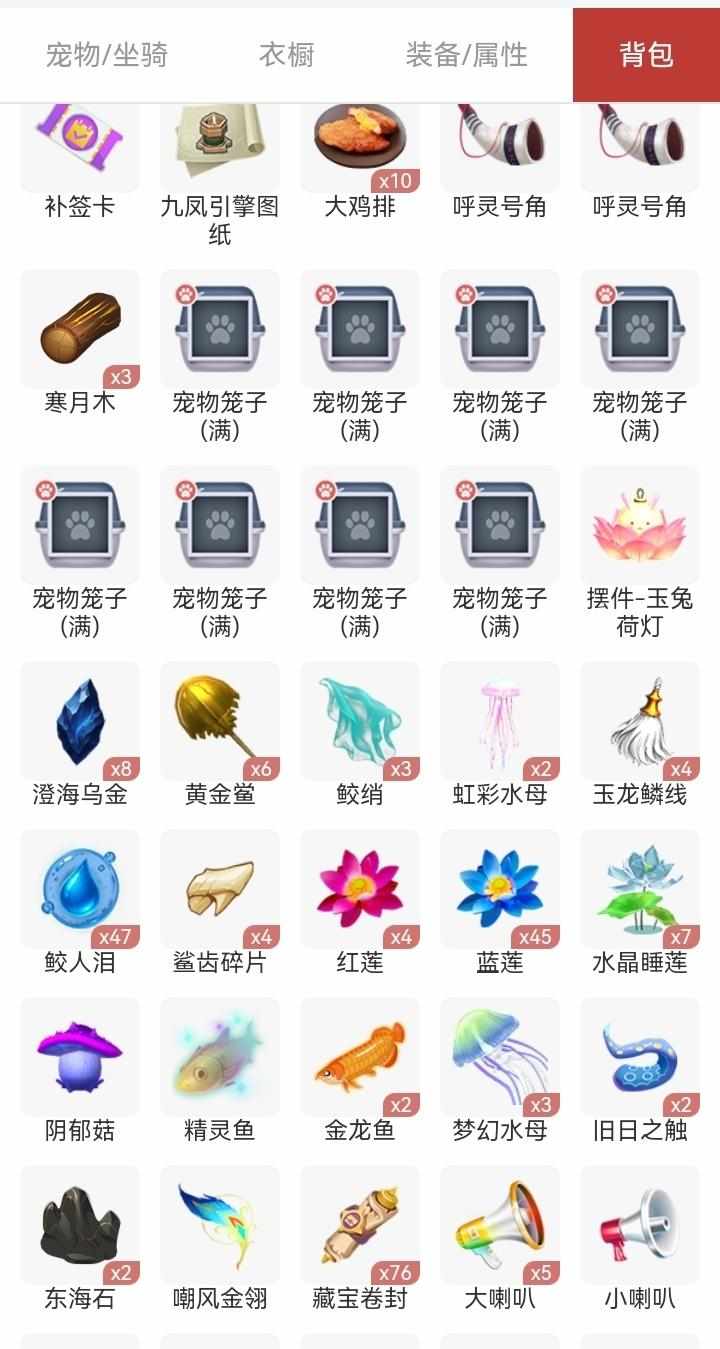Switch to the 宠物/坐骑 tab
The width and height of the screenshot is (720, 1349).
(107, 54)
